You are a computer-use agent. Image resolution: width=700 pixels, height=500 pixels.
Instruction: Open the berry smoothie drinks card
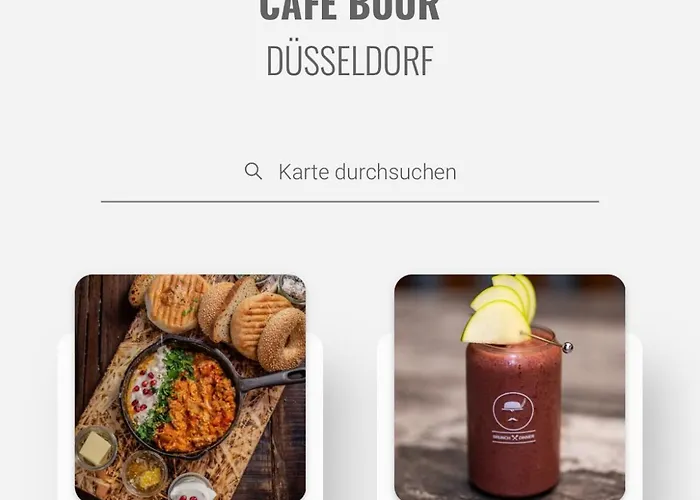(509, 386)
